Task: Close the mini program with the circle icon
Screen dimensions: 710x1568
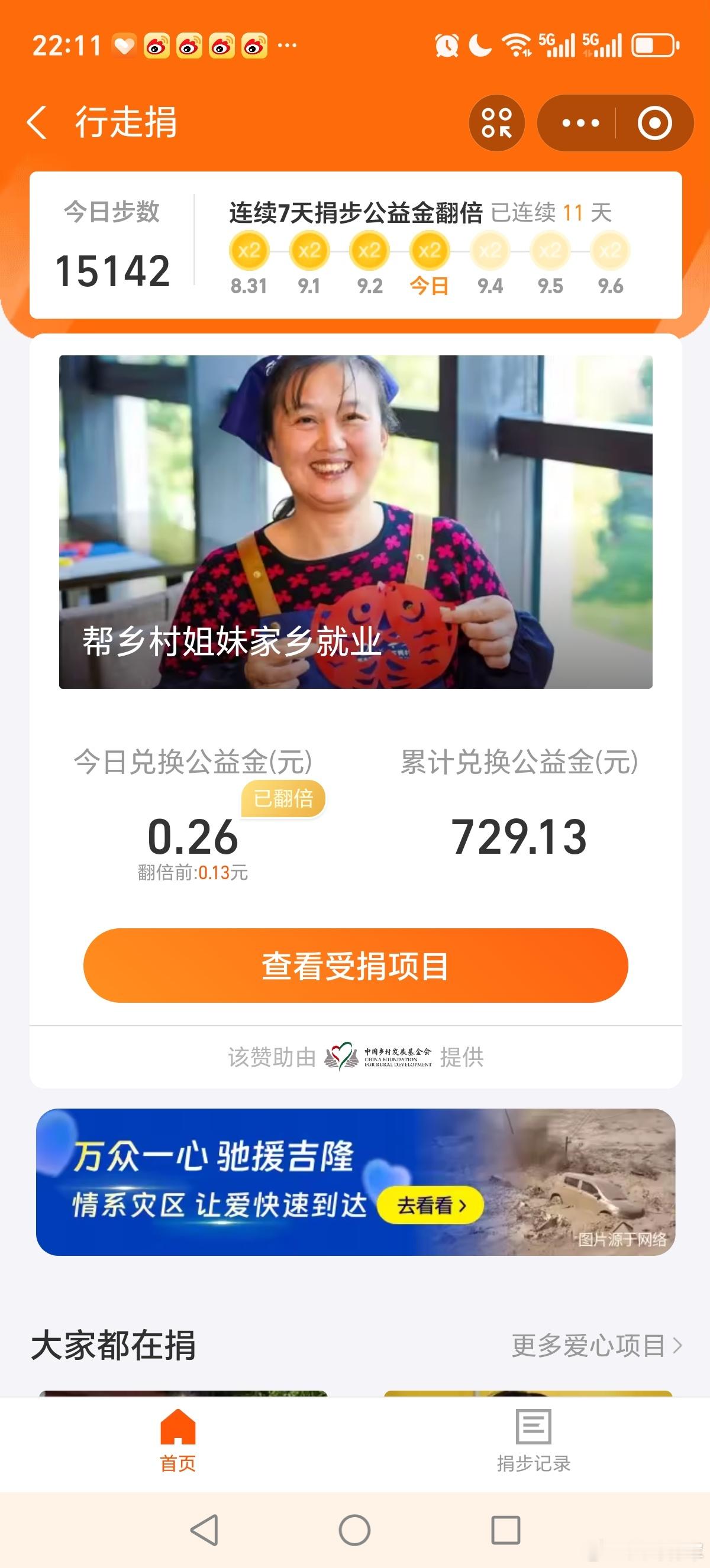Action: click(654, 123)
